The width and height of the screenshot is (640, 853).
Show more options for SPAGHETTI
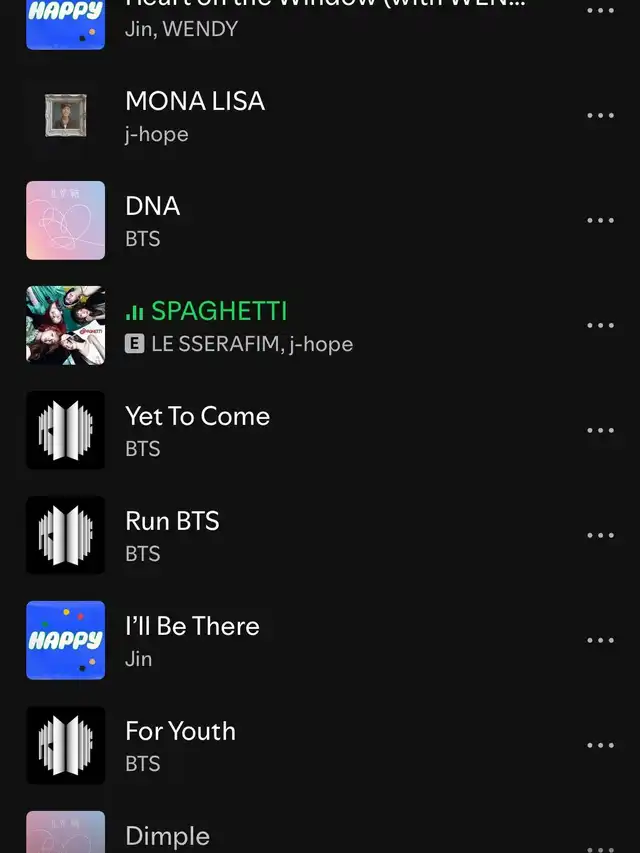(x=600, y=326)
